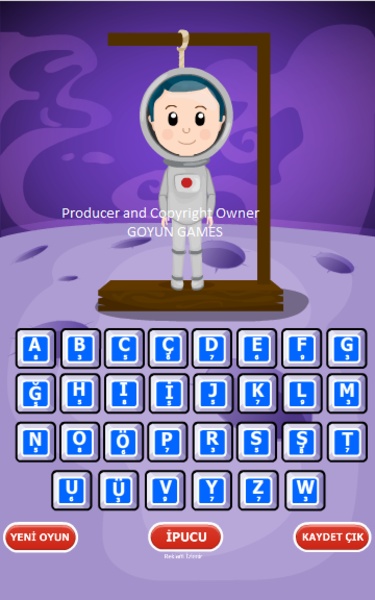This screenshot has width=375, height=600.
Task: Guess the letter Y
Action: [212, 490]
